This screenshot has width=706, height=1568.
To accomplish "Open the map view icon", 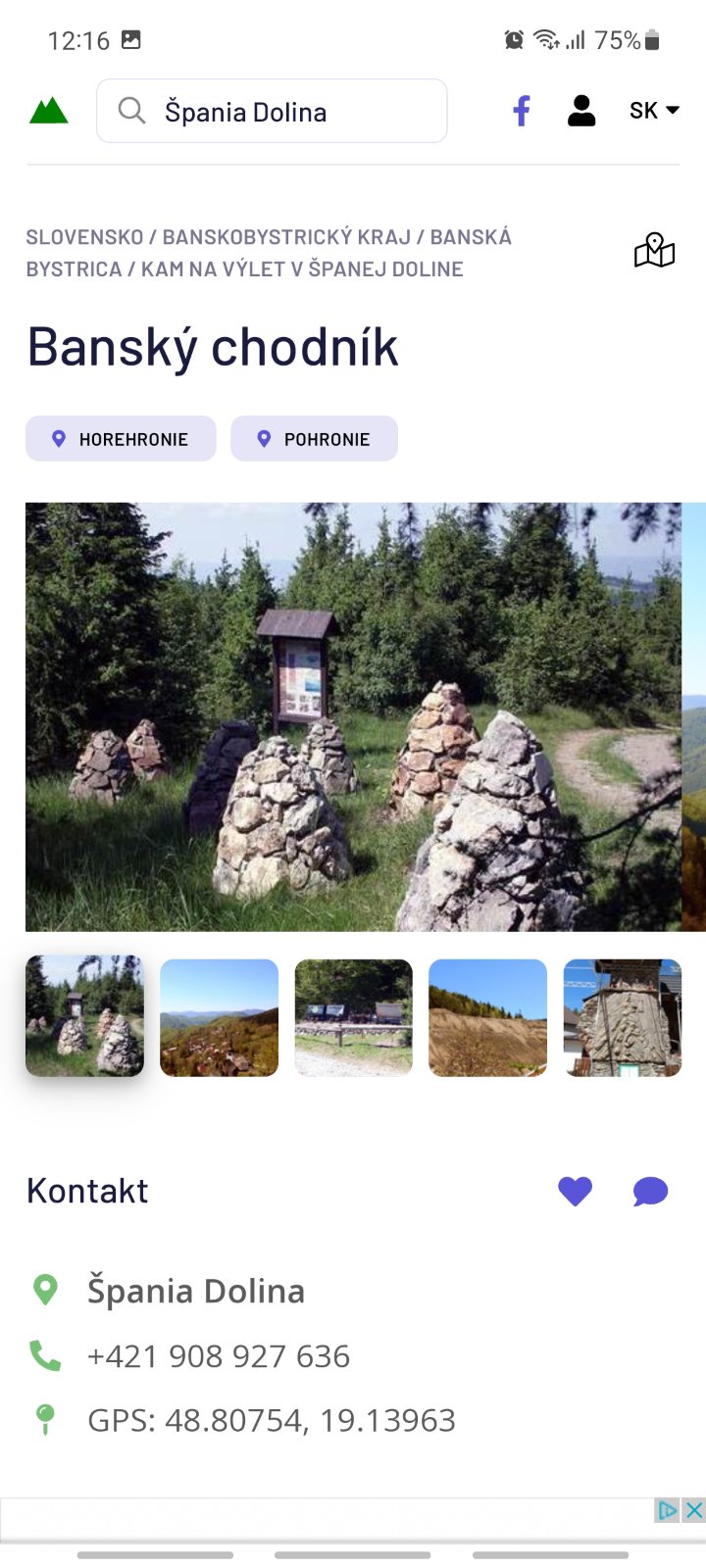I will pos(654,252).
